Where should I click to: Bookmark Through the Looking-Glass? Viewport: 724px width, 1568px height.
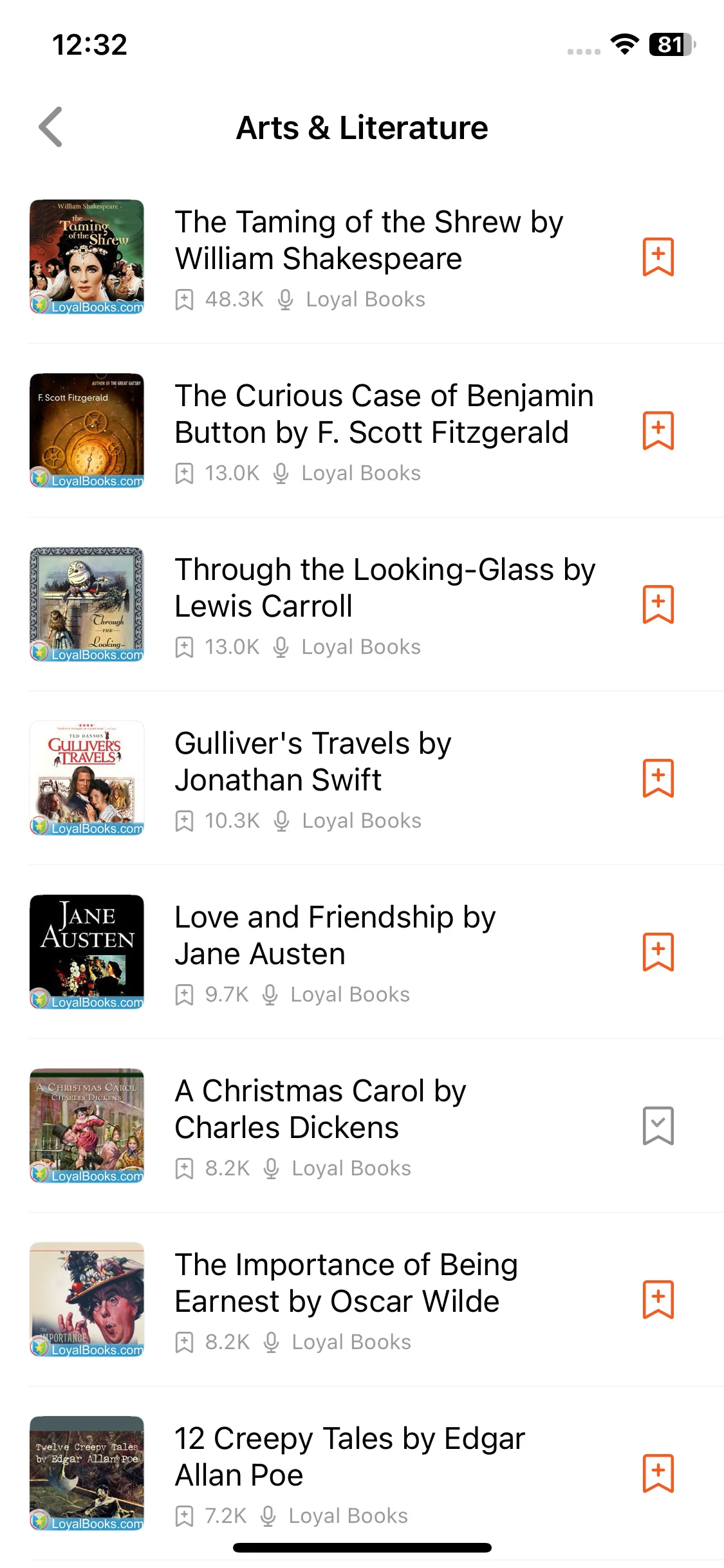point(658,604)
